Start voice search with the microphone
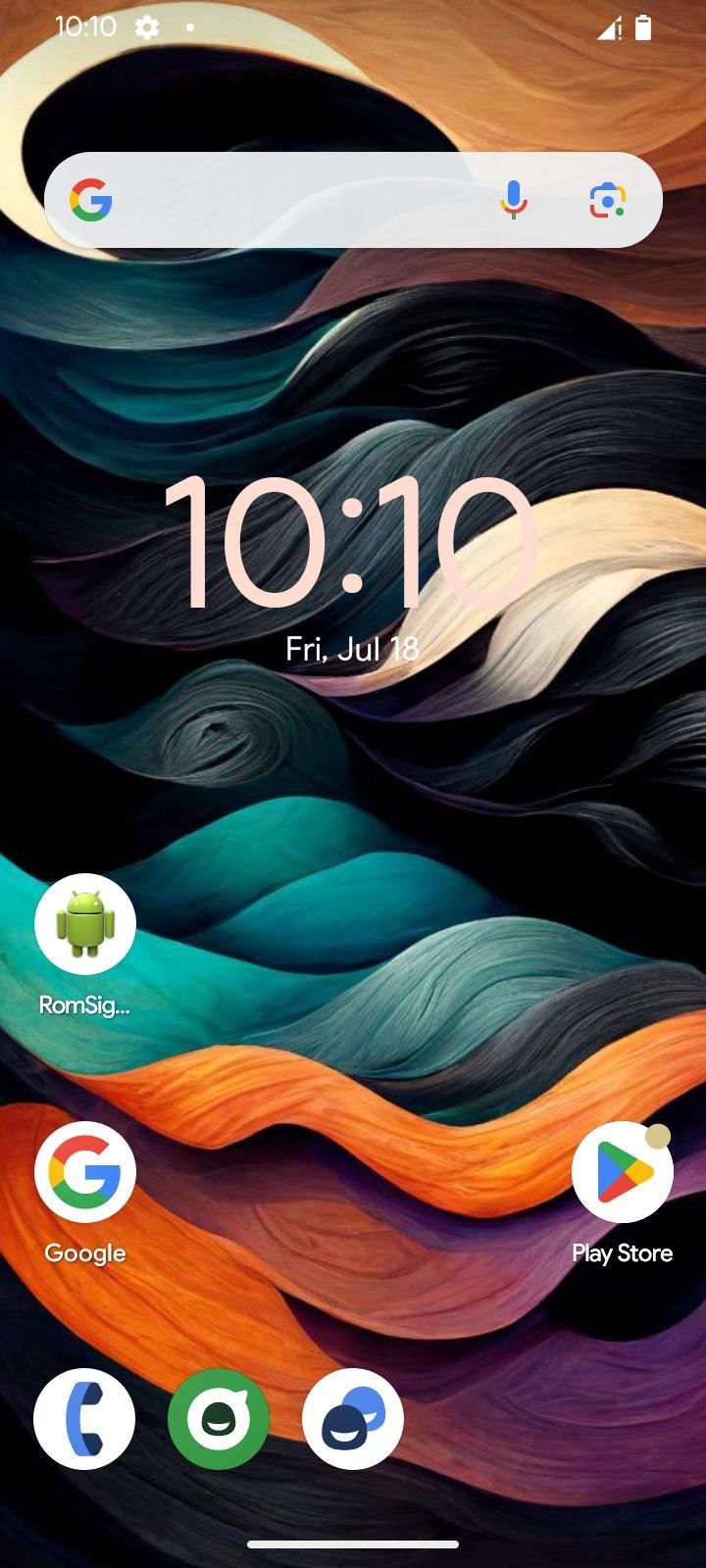The height and width of the screenshot is (1568, 706). pyautogui.click(x=513, y=200)
